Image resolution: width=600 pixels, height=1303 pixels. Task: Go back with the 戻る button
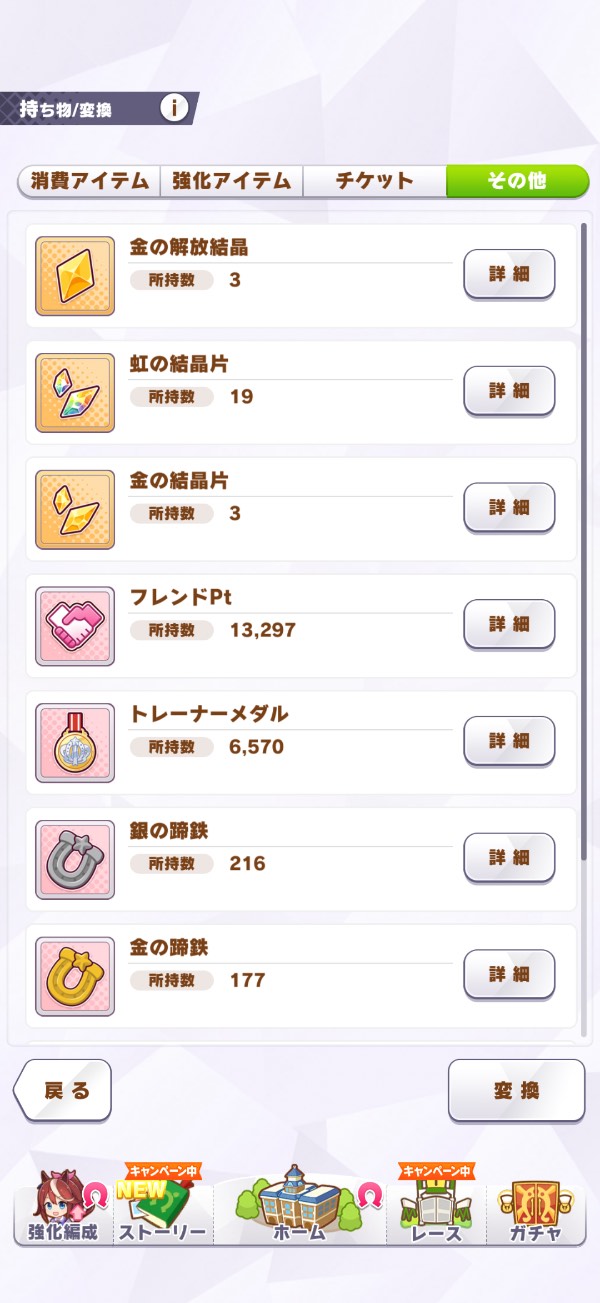[x=64, y=1090]
